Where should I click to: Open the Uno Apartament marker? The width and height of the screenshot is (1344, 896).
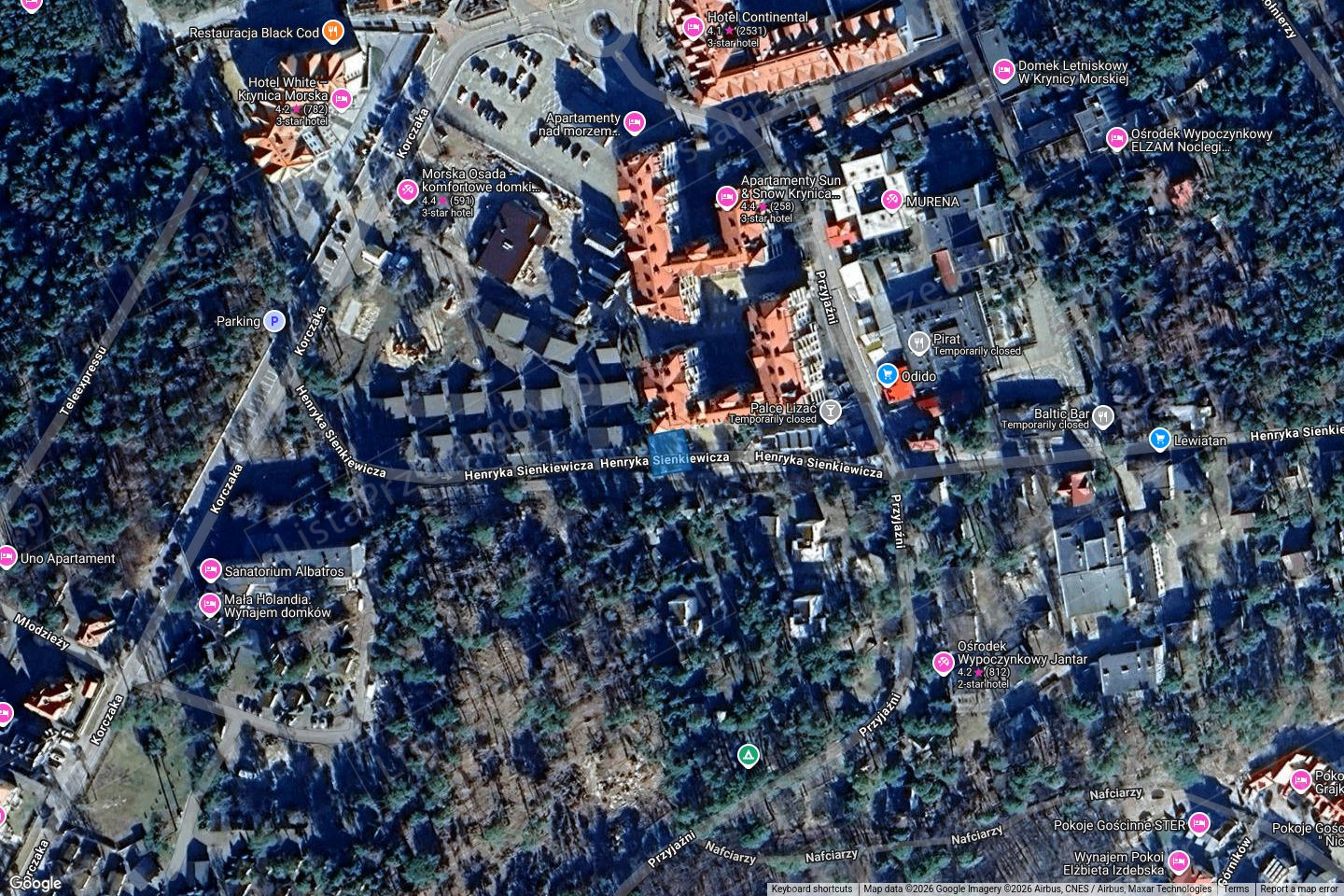point(7,558)
